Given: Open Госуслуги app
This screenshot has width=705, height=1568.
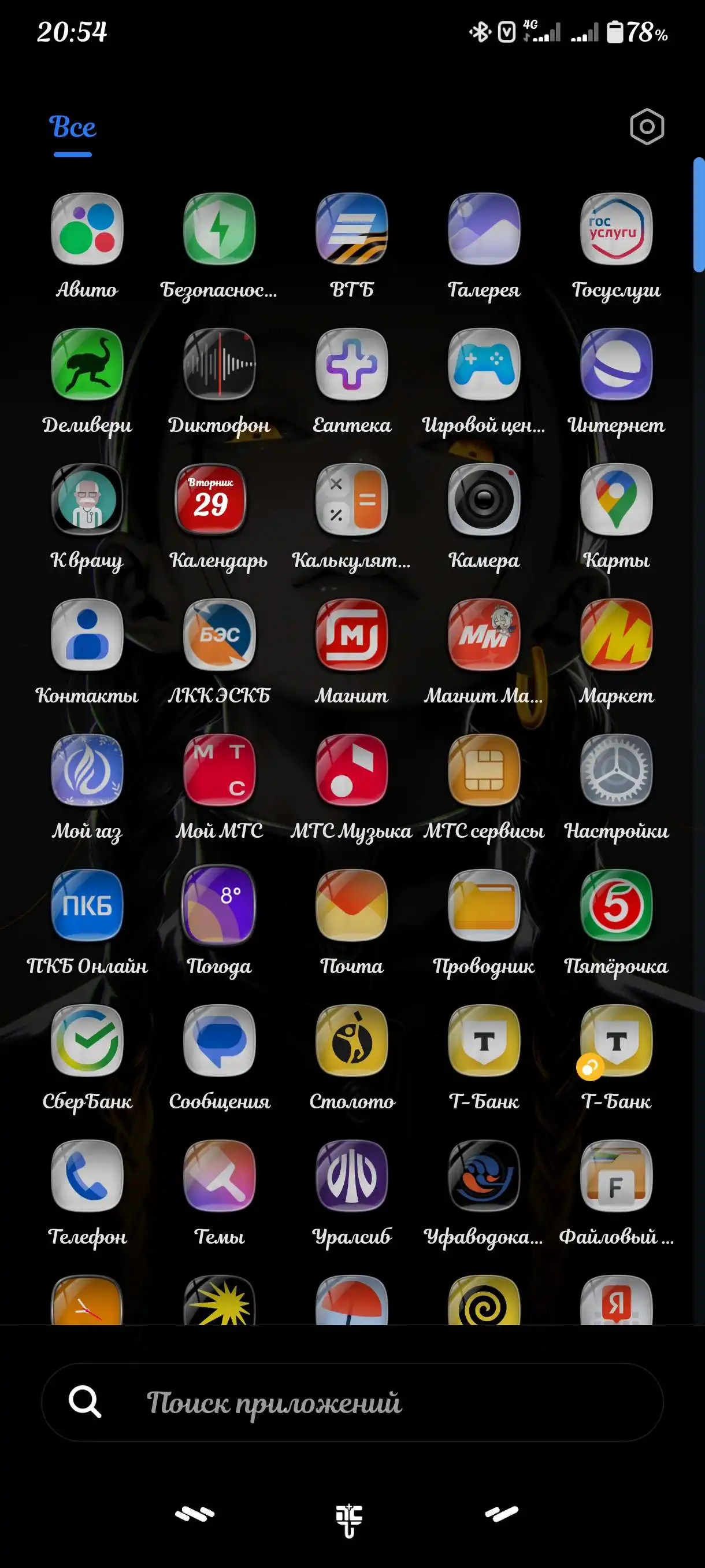Looking at the screenshot, I should [x=616, y=229].
